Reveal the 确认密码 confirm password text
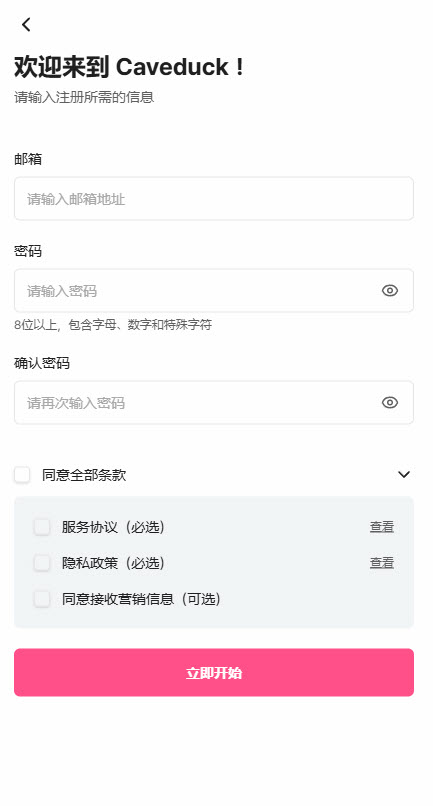433x806 pixels. pos(390,402)
